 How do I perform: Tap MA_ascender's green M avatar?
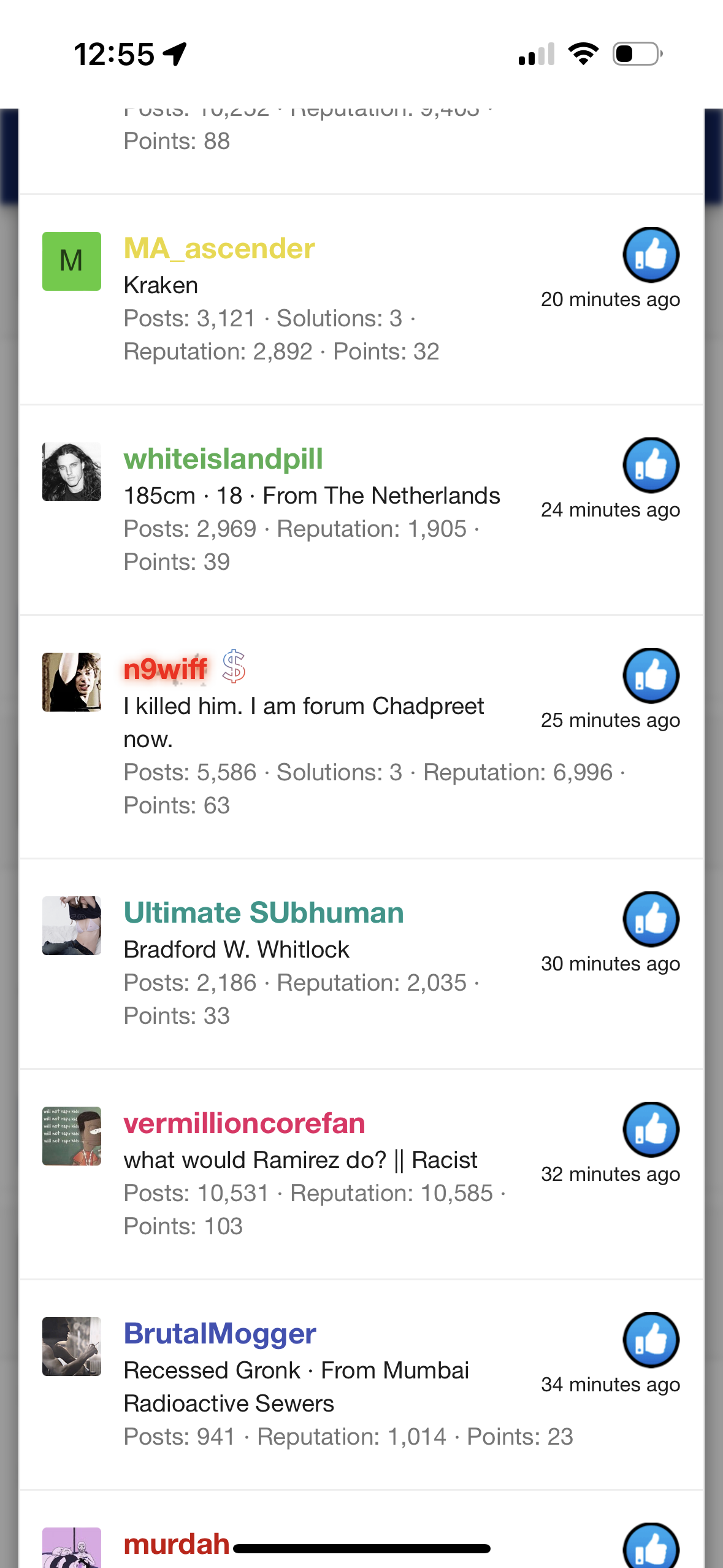click(72, 261)
